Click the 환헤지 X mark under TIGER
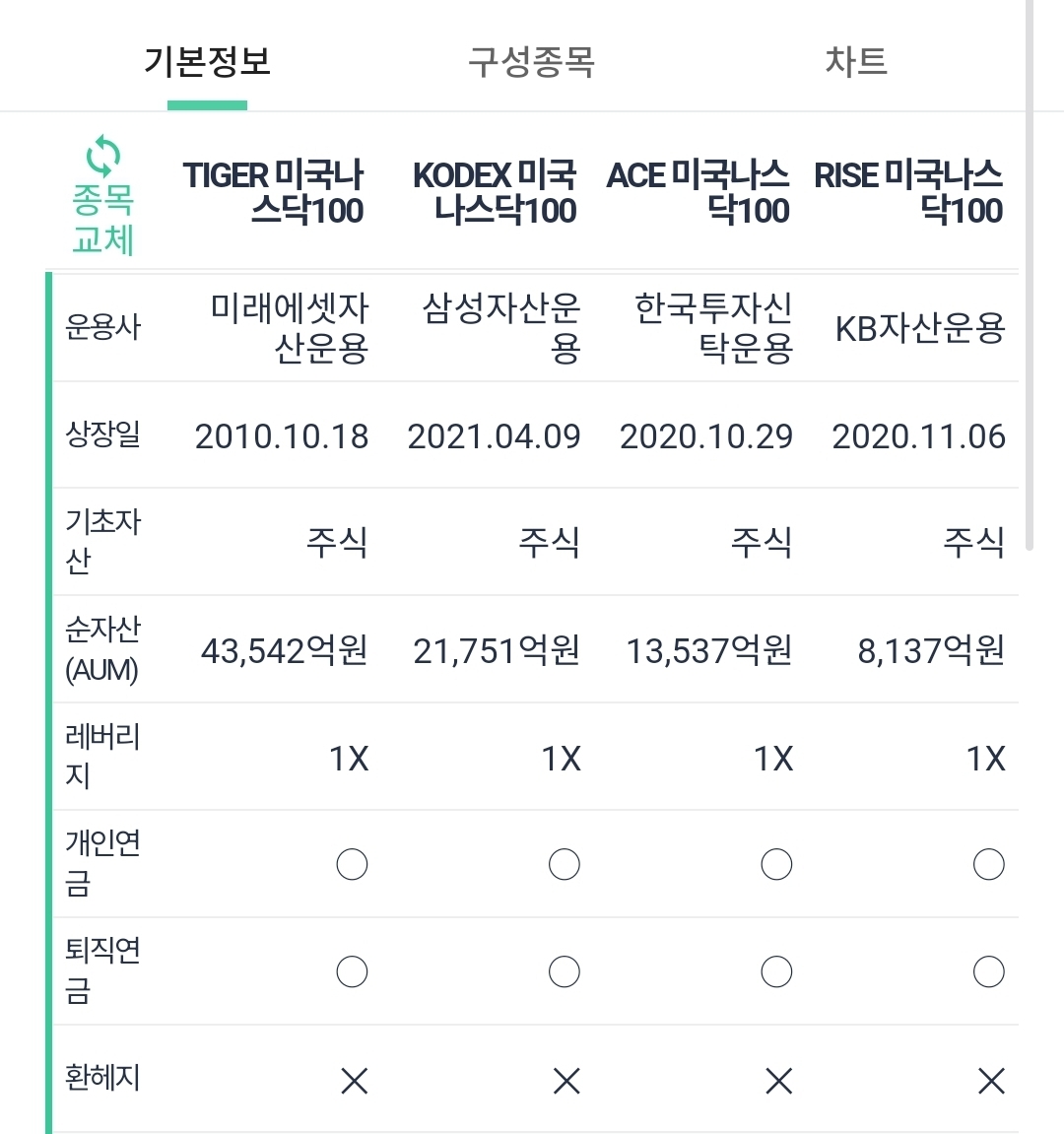 (x=352, y=1080)
